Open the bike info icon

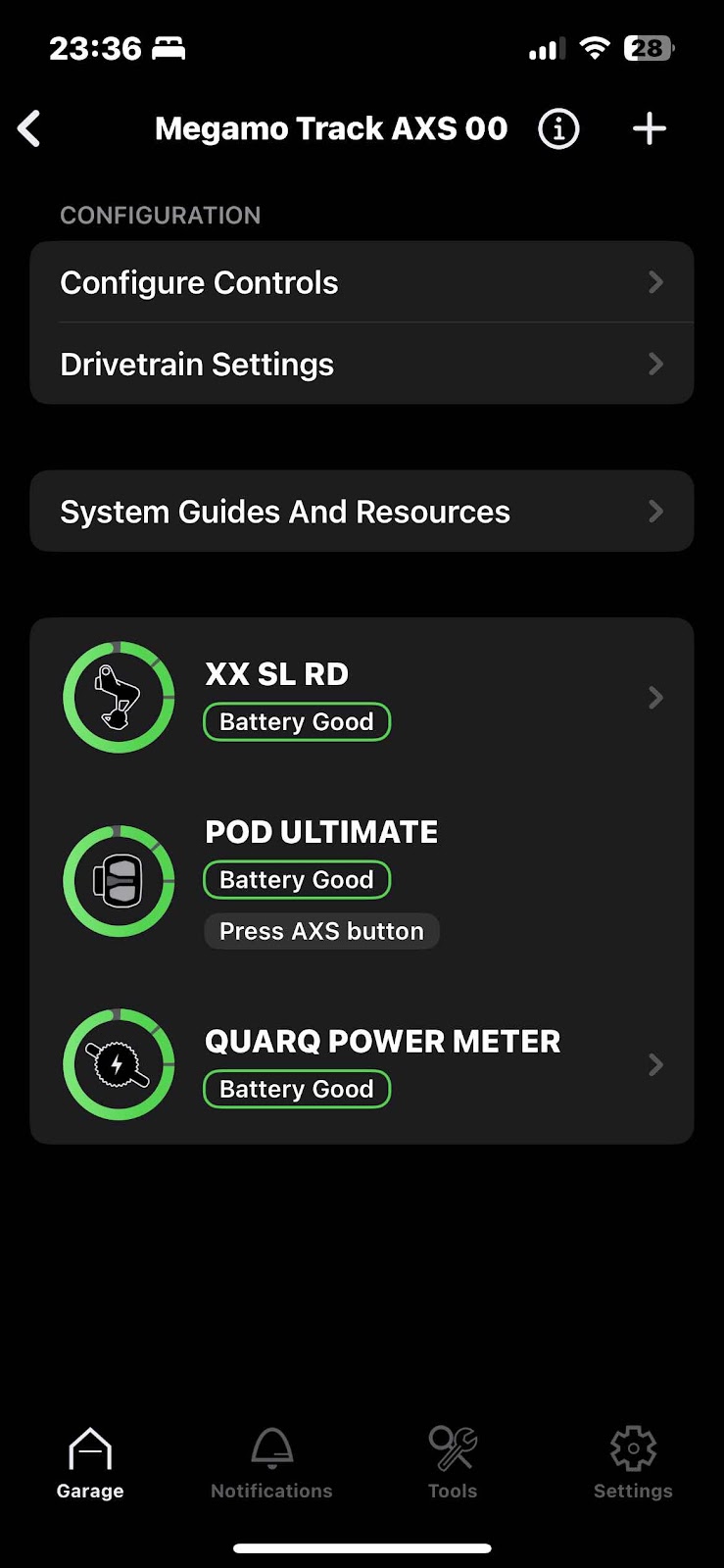[x=558, y=128]
